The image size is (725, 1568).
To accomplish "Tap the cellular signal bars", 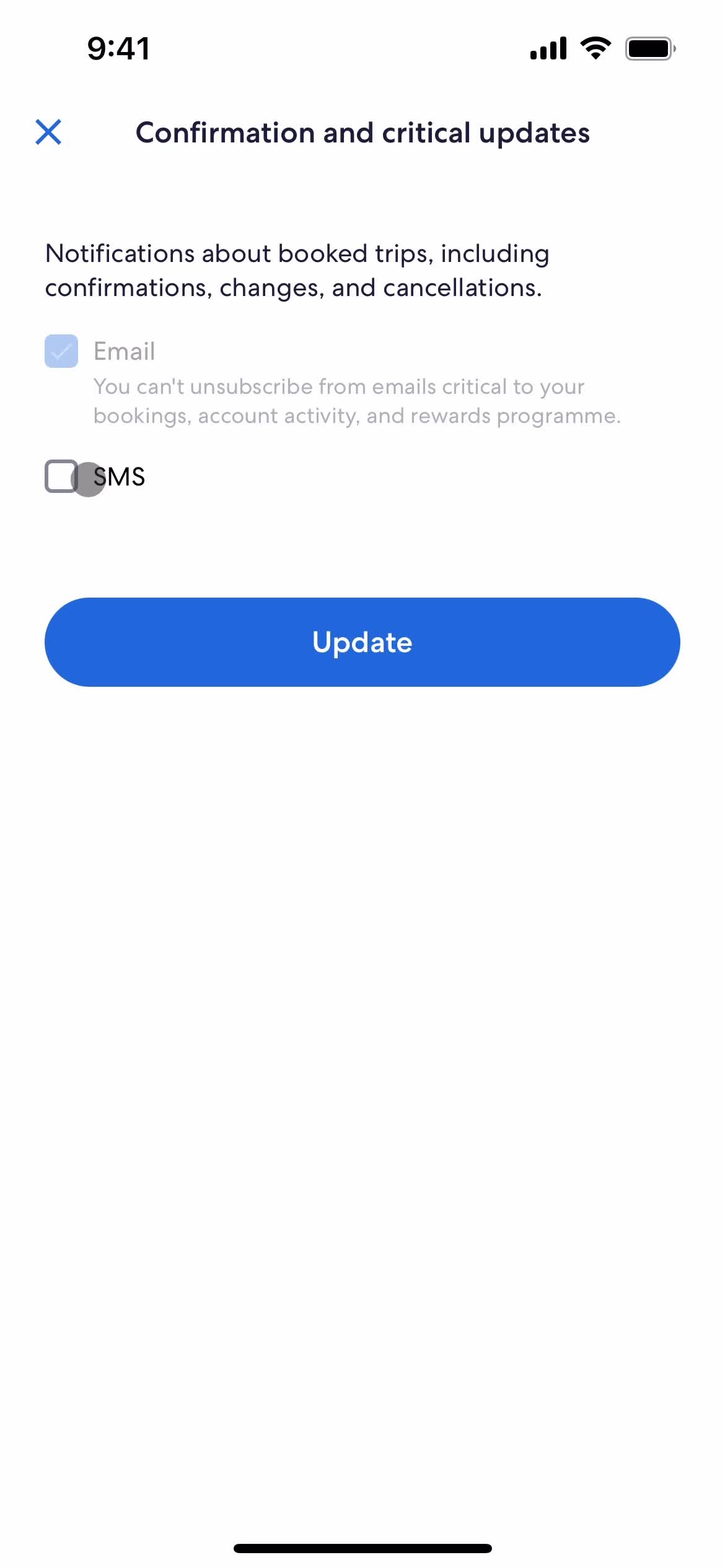I will [x=548, y=46].
